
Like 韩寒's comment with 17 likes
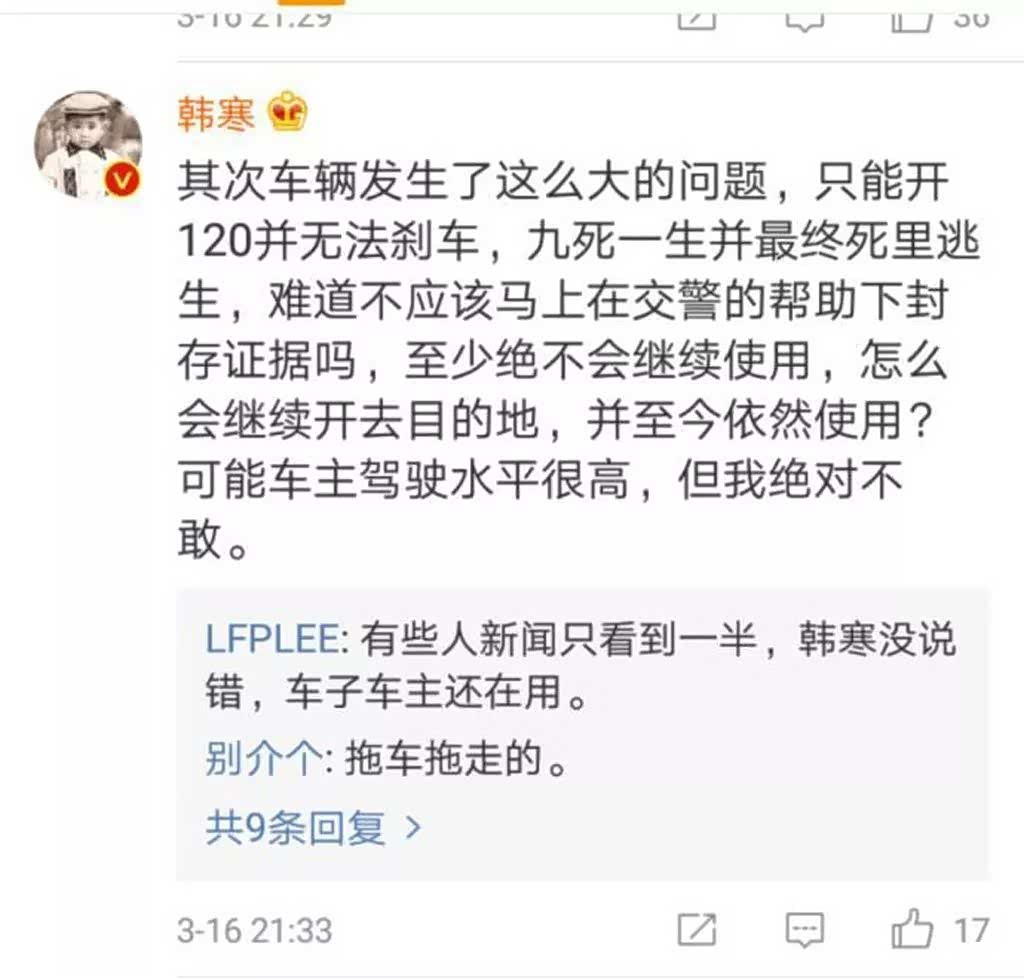pyautogui.click(x=912, y=930)
